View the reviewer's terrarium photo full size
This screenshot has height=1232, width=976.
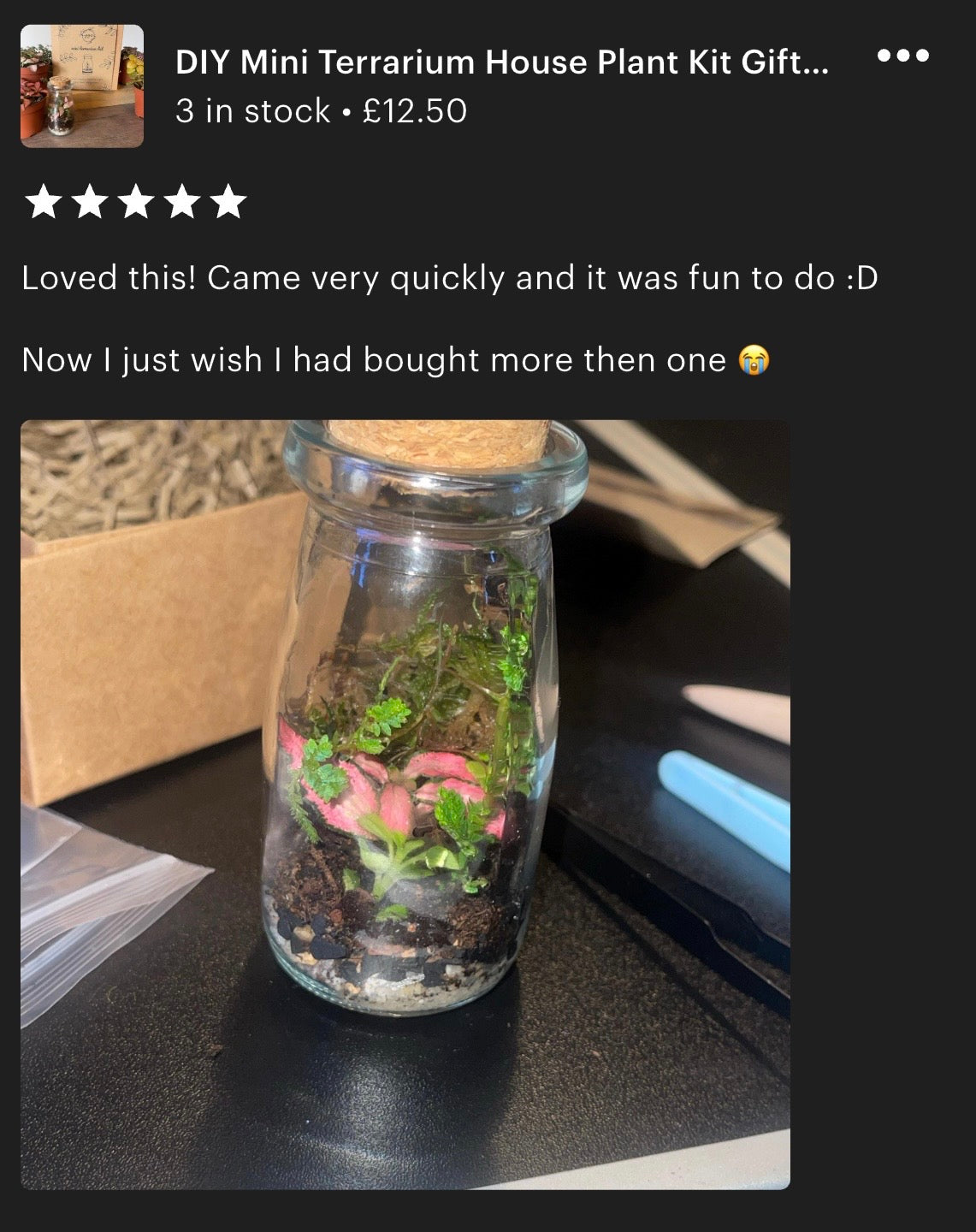pos(405,804)
